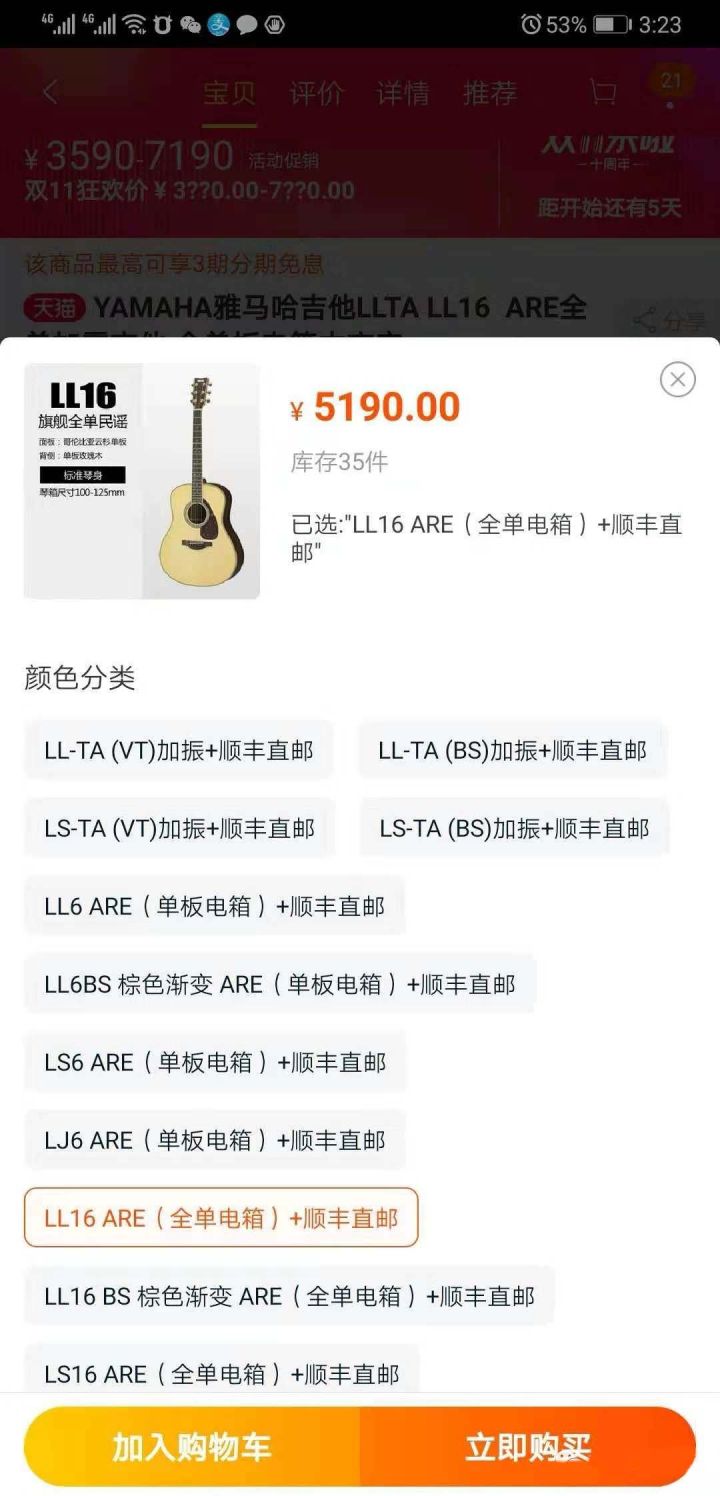The image size is (720, 1496).
Task: Pick the LL6 ARE（单板电箱）option
Action: (214, 907)
